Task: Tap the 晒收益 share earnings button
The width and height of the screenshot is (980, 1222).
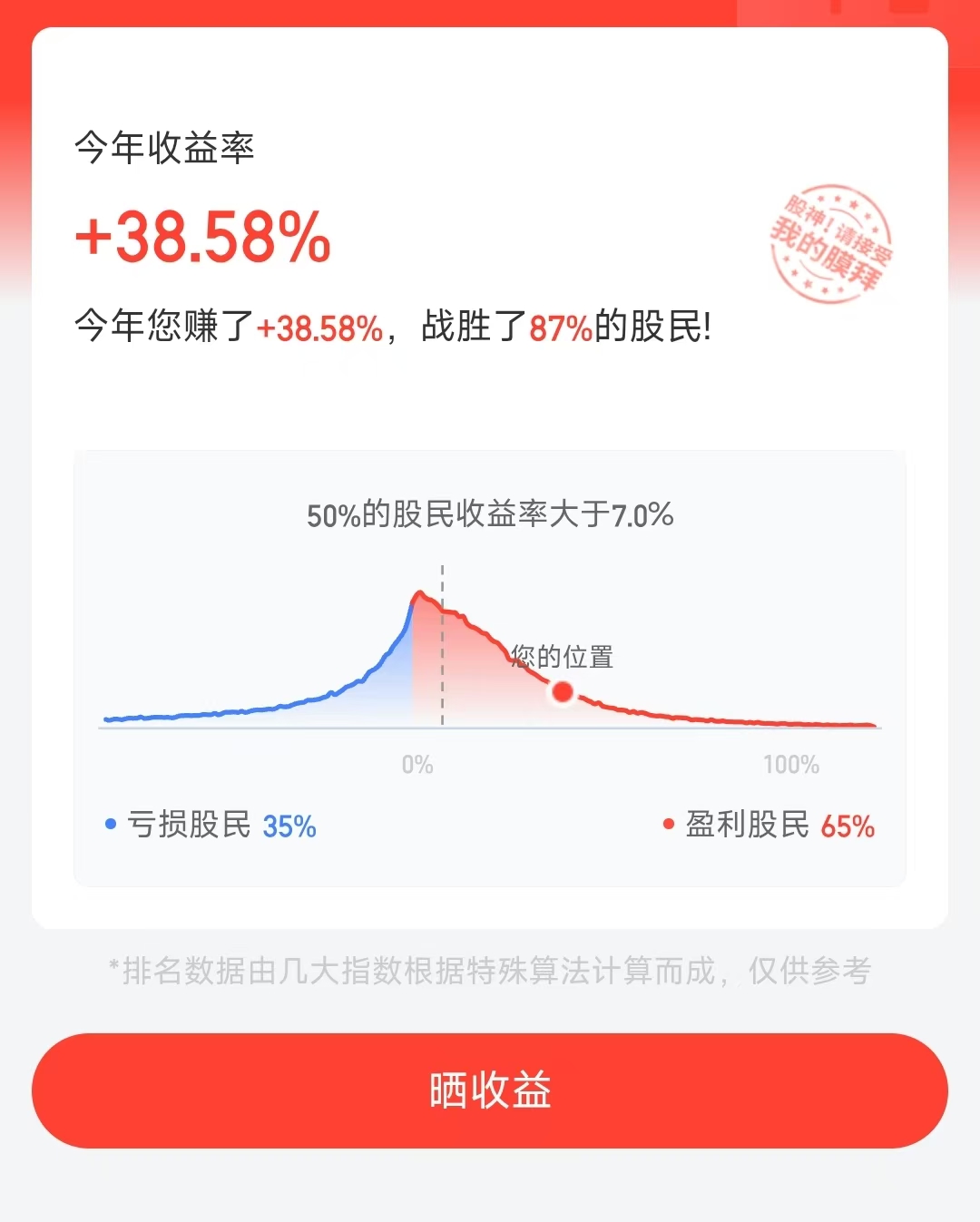Action: tap(490, 1090)
